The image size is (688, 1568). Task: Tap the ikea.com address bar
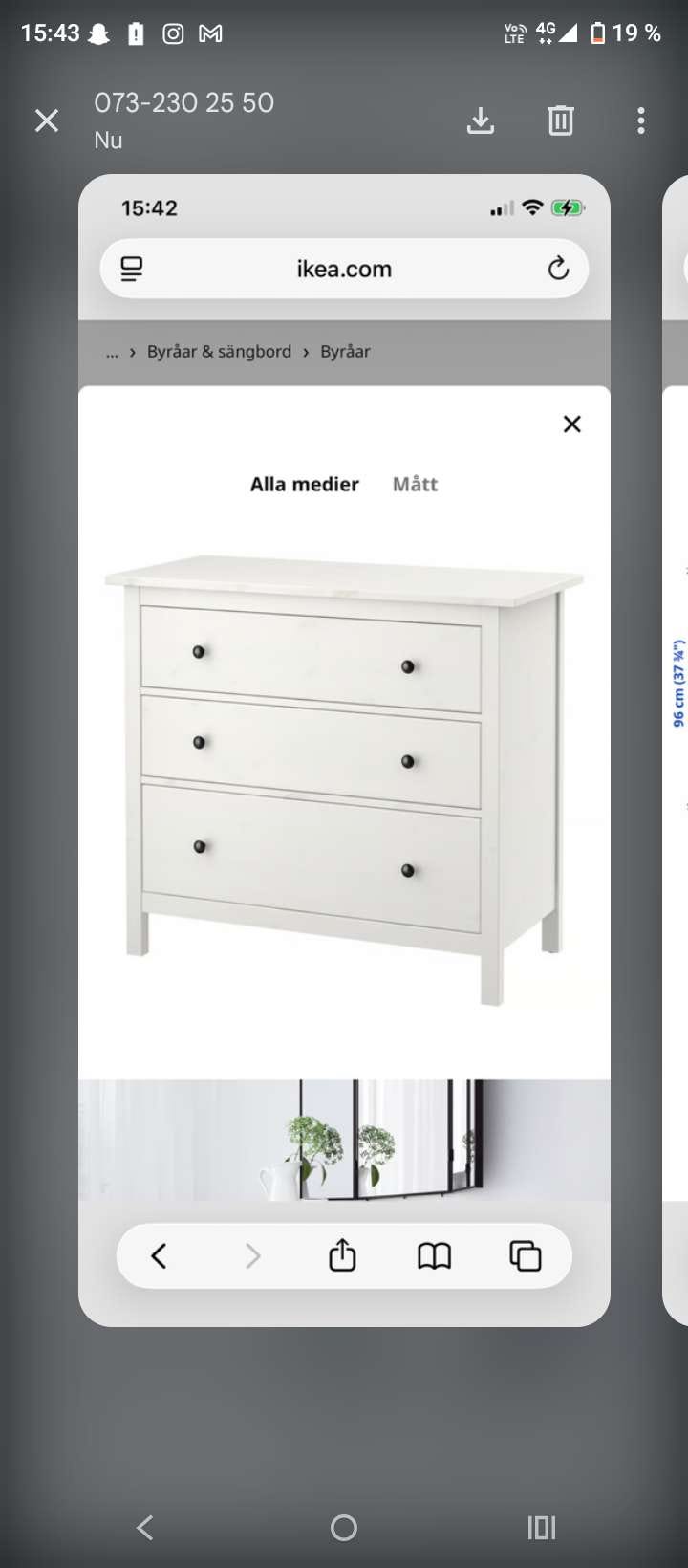[345, 269]
